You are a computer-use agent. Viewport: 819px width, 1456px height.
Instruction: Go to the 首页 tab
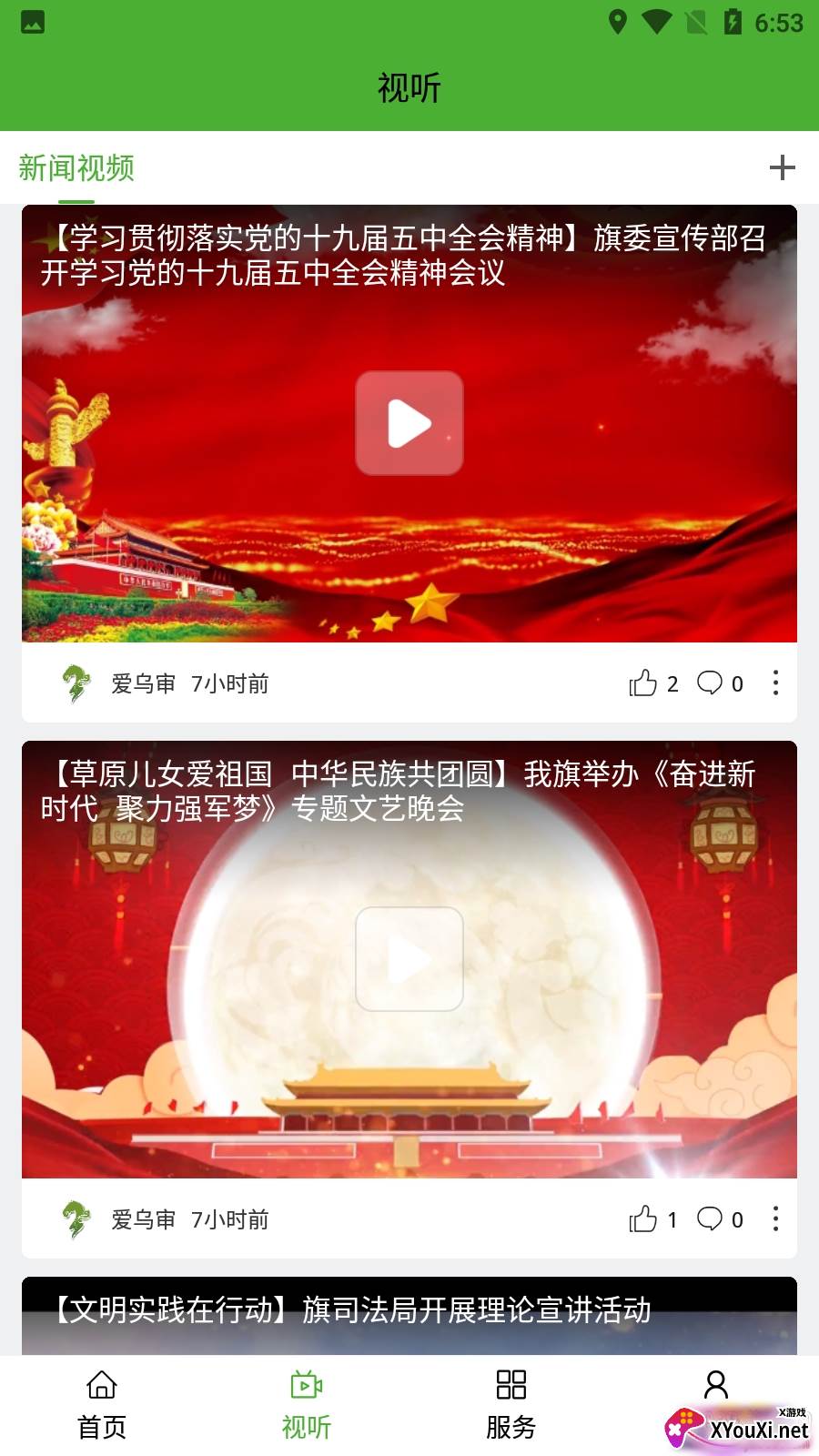click(x=102, y=1406)
